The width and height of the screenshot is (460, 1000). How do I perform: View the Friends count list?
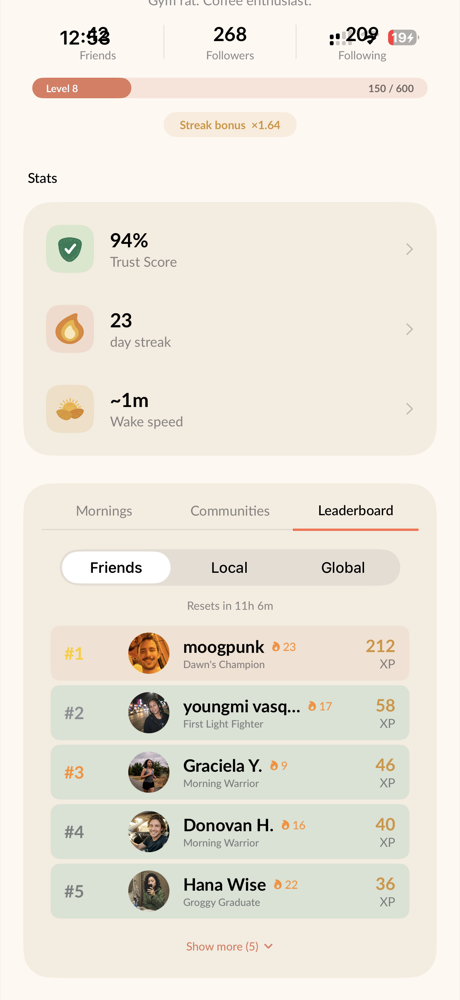pos(98,42)
